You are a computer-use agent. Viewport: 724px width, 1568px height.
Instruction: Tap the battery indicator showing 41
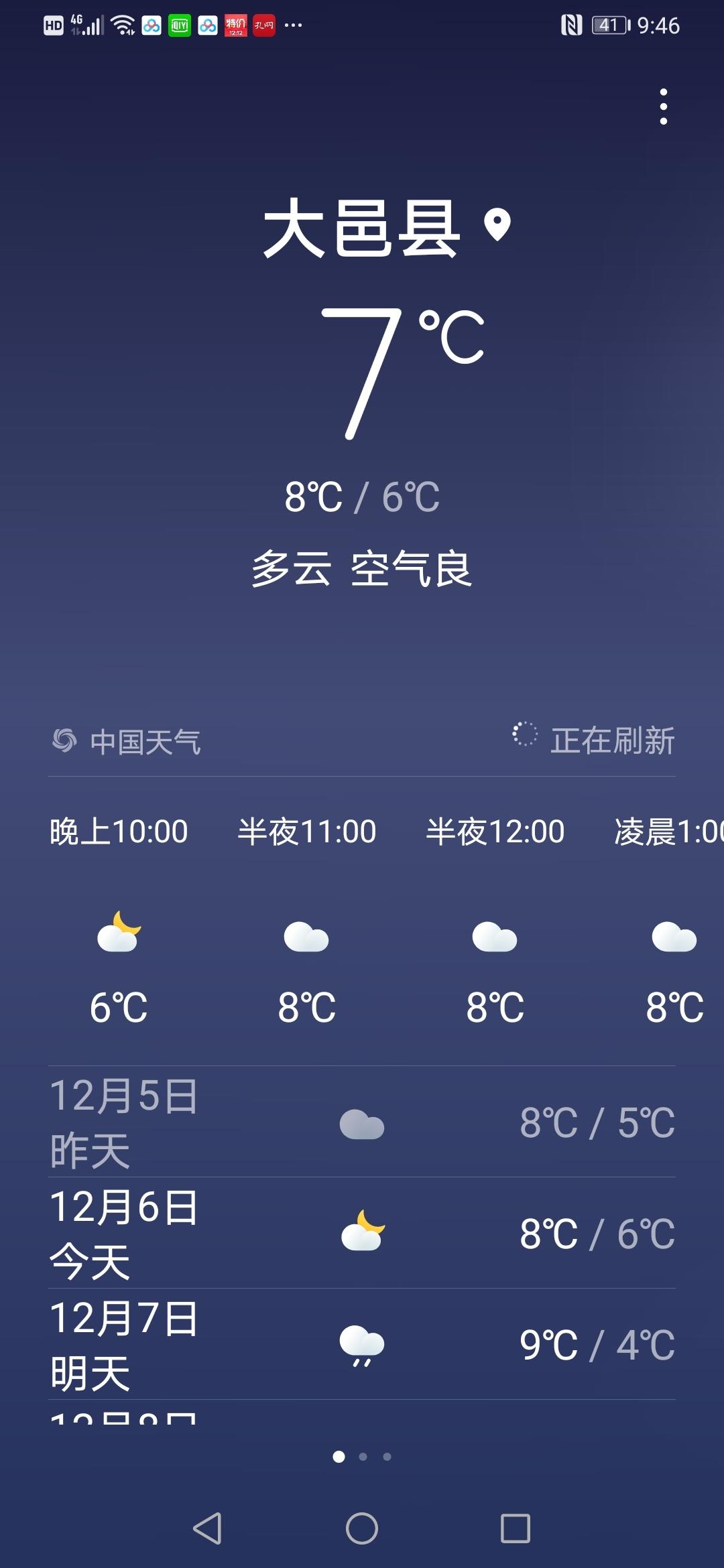click(x=607, y=25)
